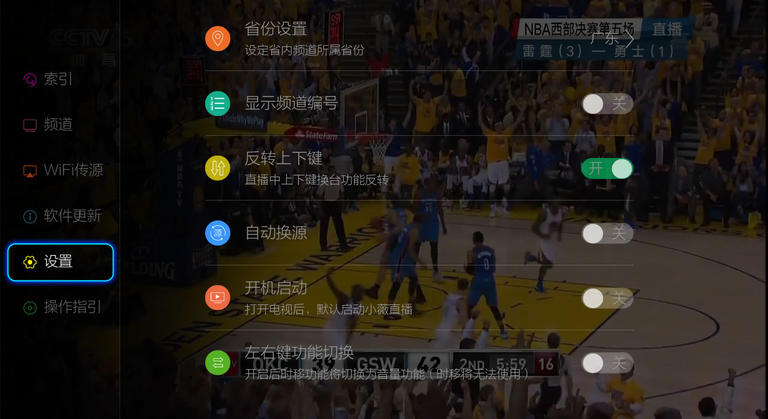Enable the 自动换源 switch
768x419 pixels.
[607, 233]
